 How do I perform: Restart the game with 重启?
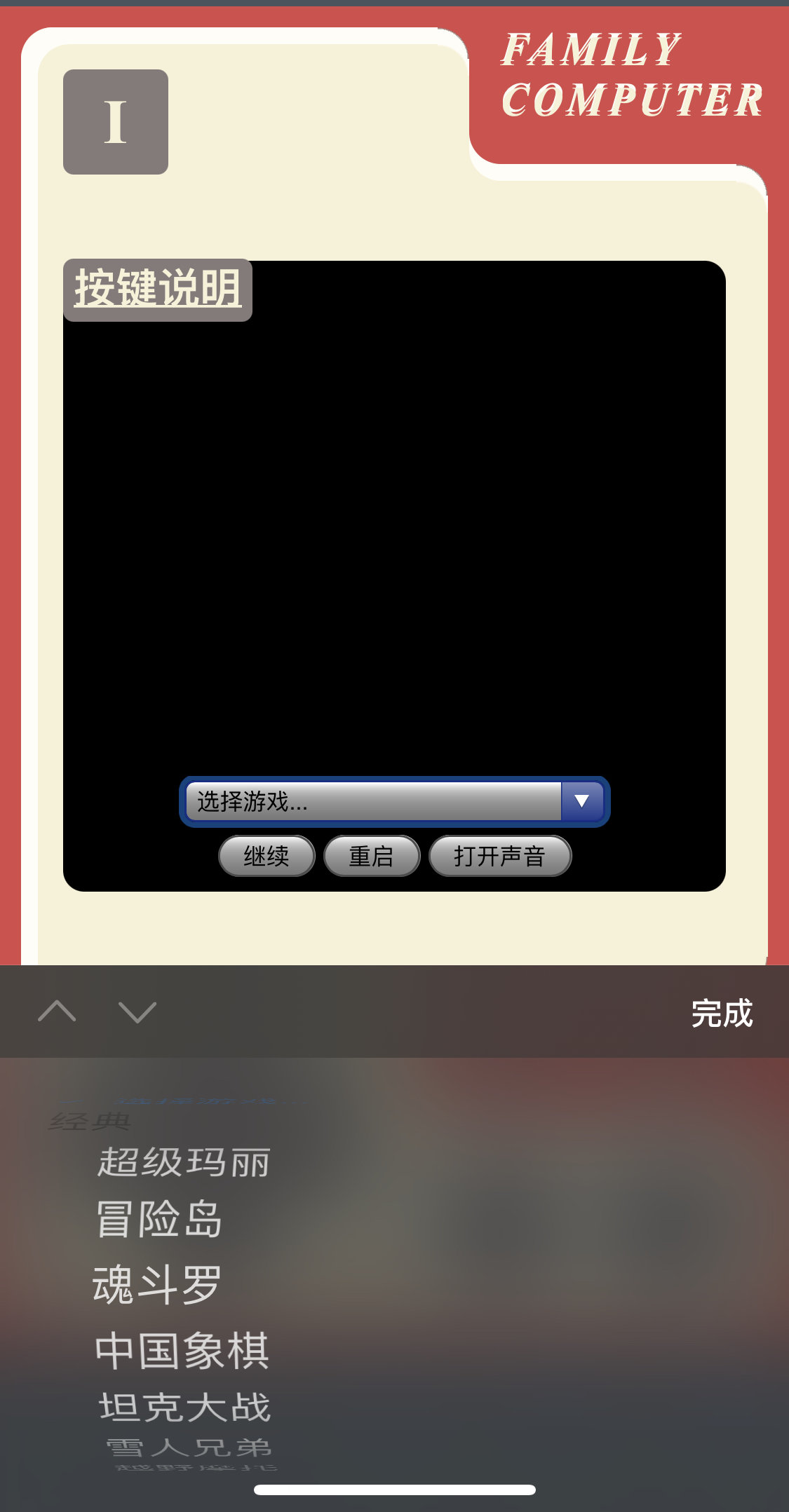click(x=372, y=856)
